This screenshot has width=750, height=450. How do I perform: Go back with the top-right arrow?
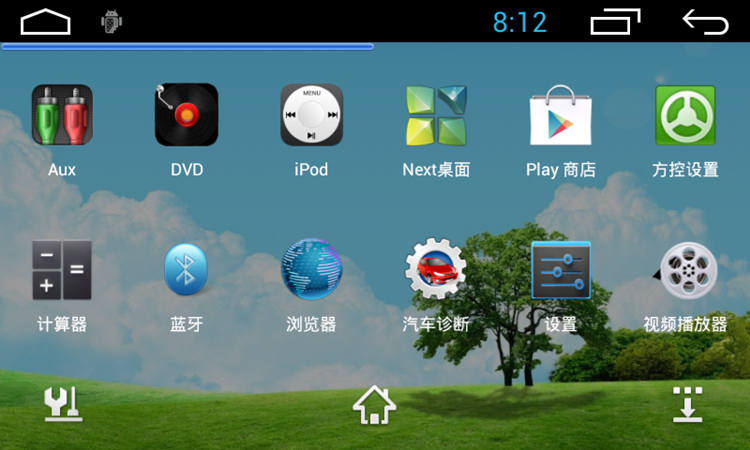point(706,21)
